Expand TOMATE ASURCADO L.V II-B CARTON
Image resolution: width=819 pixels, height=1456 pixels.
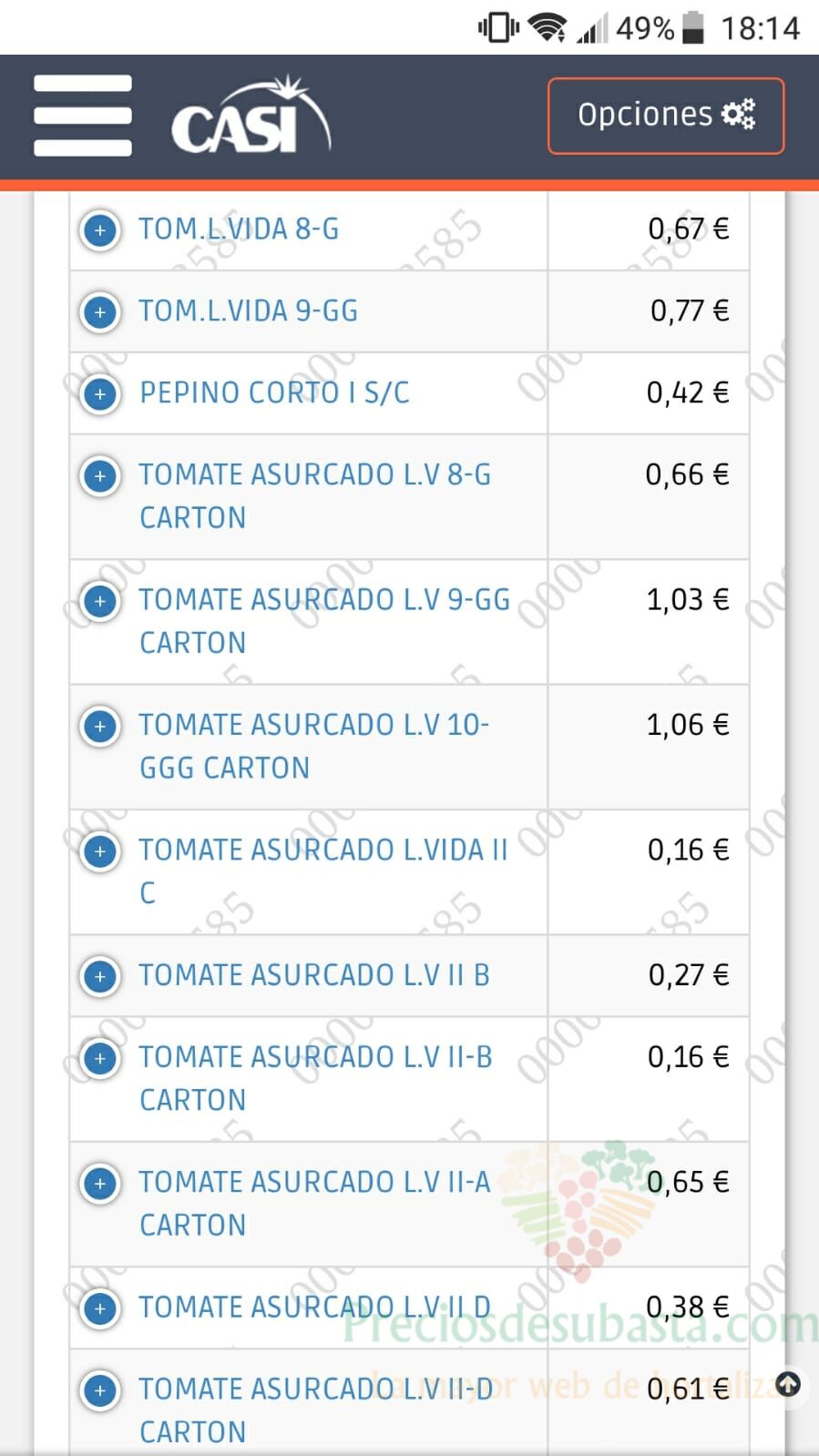[100, 1058]
